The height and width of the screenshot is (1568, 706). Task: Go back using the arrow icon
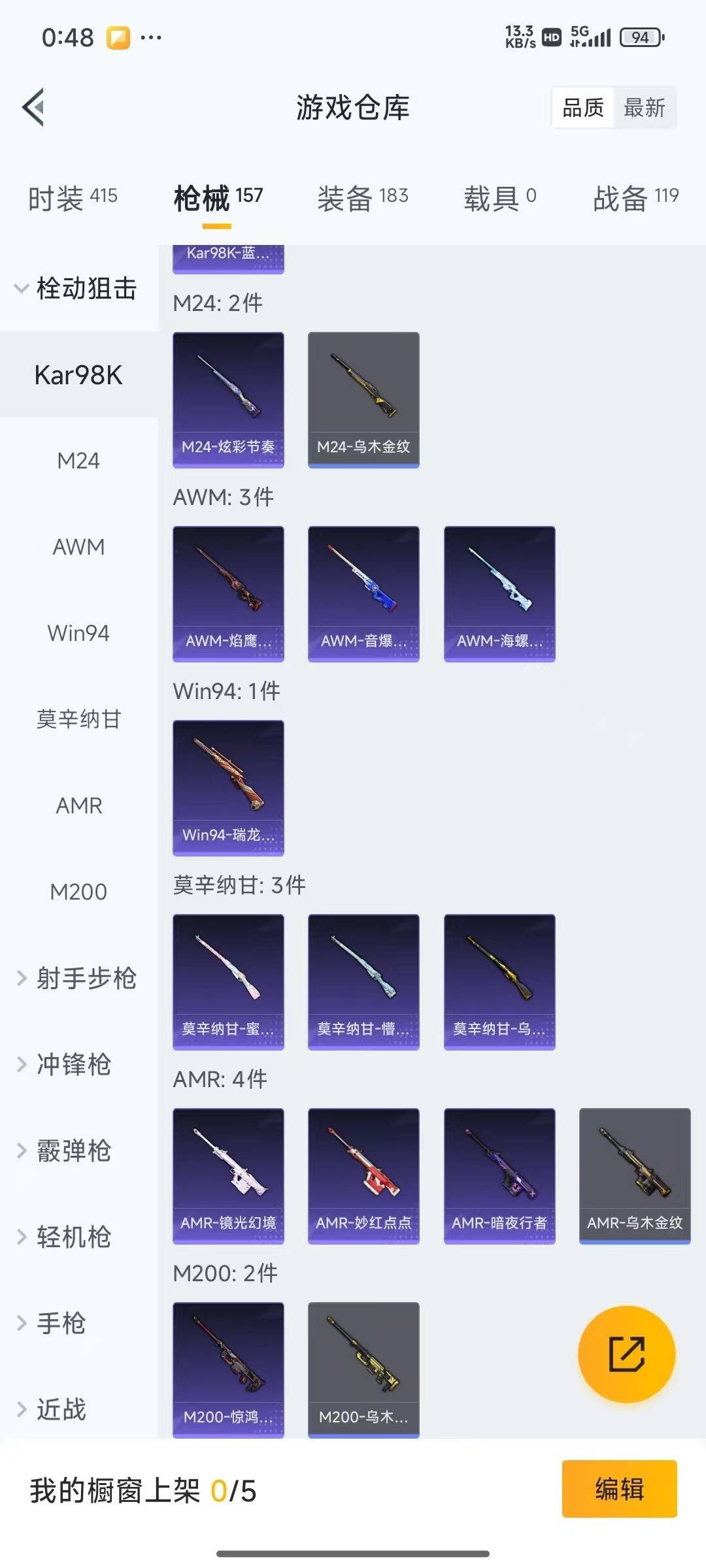click(34, 107)
